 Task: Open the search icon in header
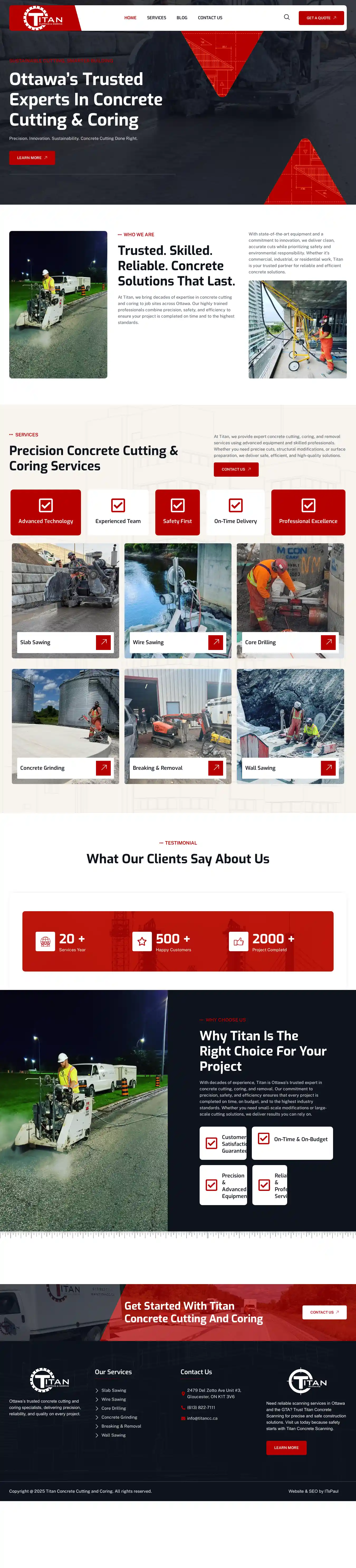click(286, 17)
